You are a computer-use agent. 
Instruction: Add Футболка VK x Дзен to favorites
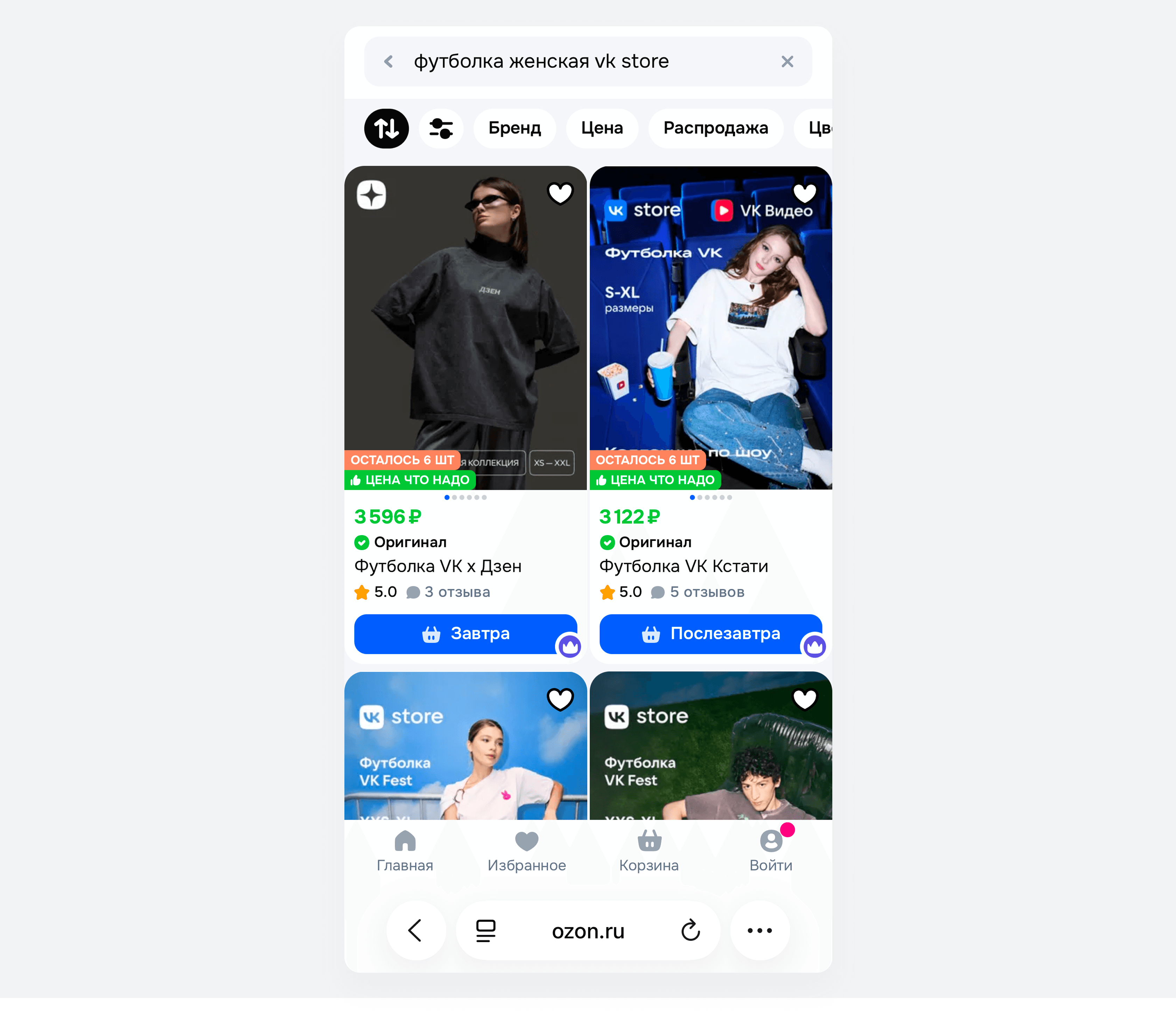tap(560, 194)
